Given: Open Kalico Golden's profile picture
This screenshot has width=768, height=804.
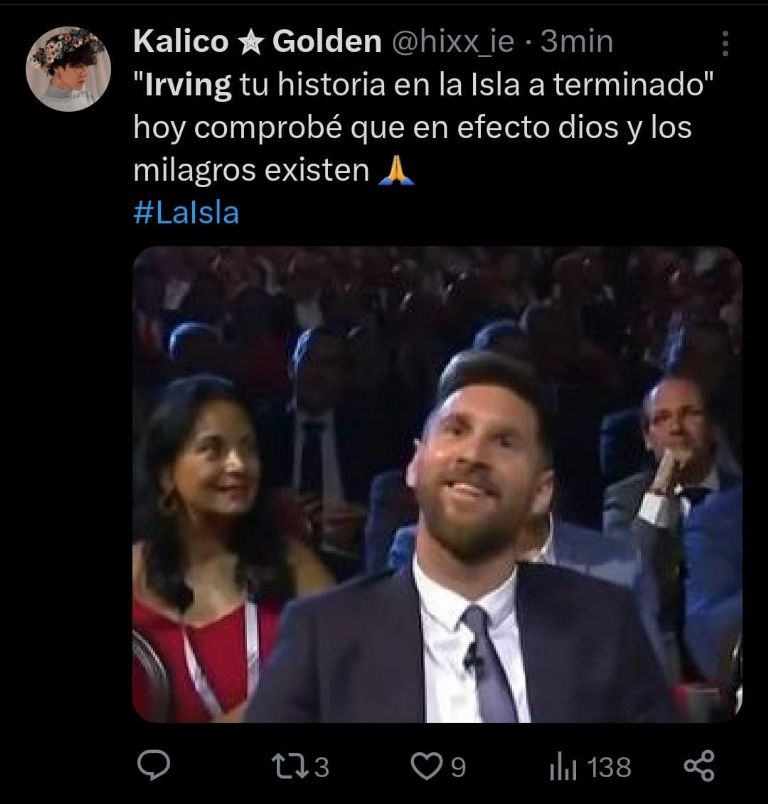Looking at the screenshot, I should [68, 69].
